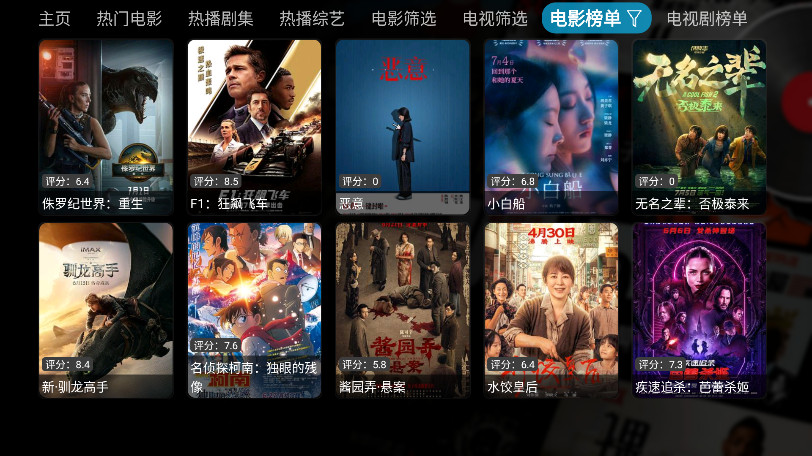Open the movie 侏罗纪世界：重生

(x=106, y=125)
